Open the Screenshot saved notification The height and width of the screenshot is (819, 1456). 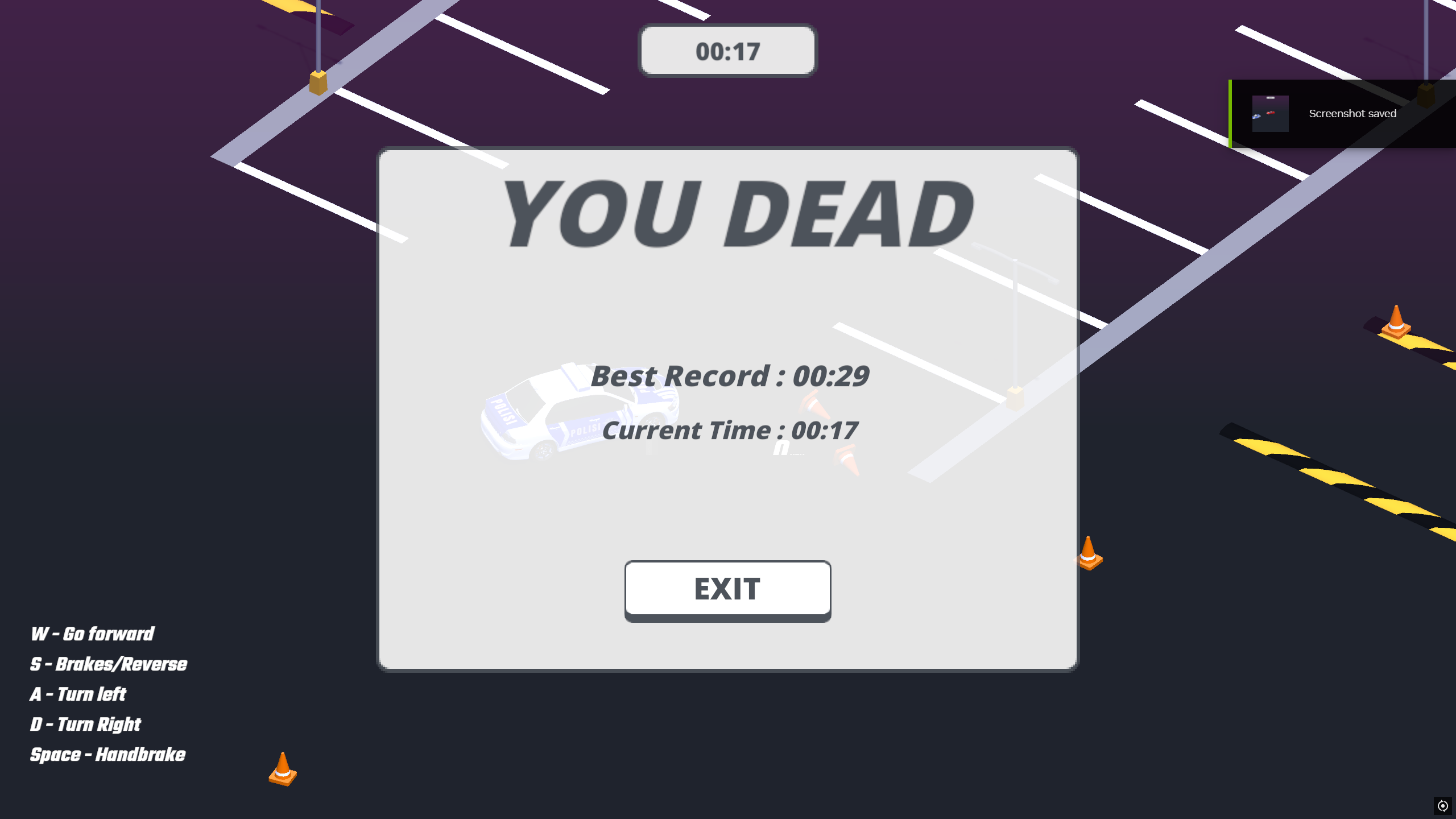pyautogui.click(x=1342, y=114)
